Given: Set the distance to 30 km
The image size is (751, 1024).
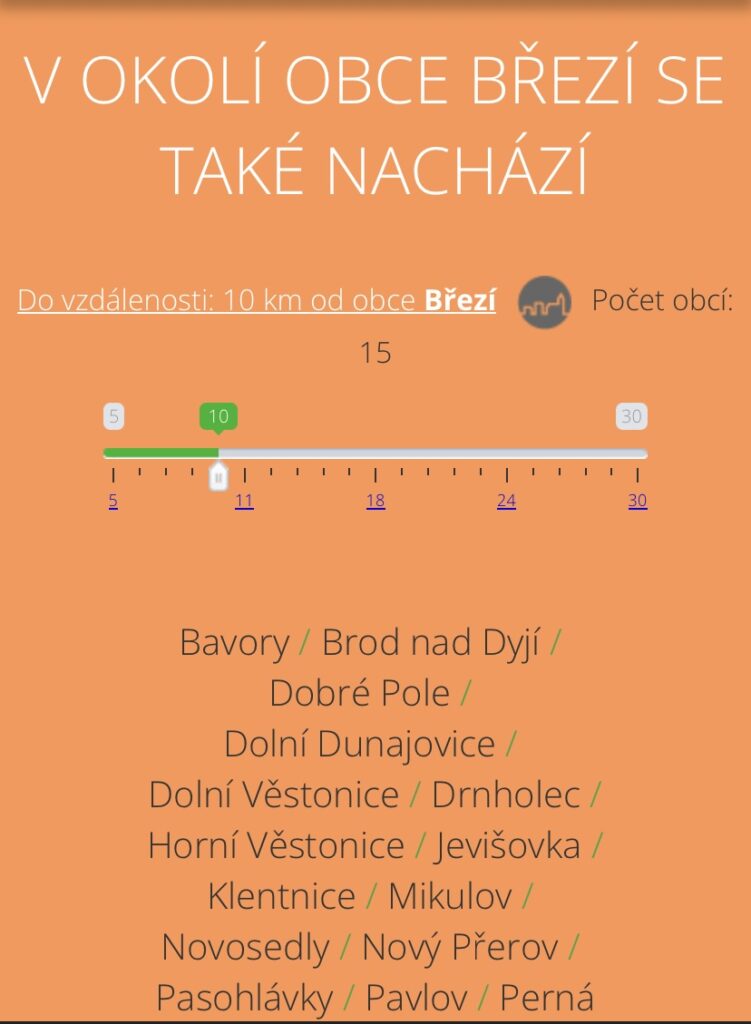Looking at the screenshot, I should tap(637, 501).
